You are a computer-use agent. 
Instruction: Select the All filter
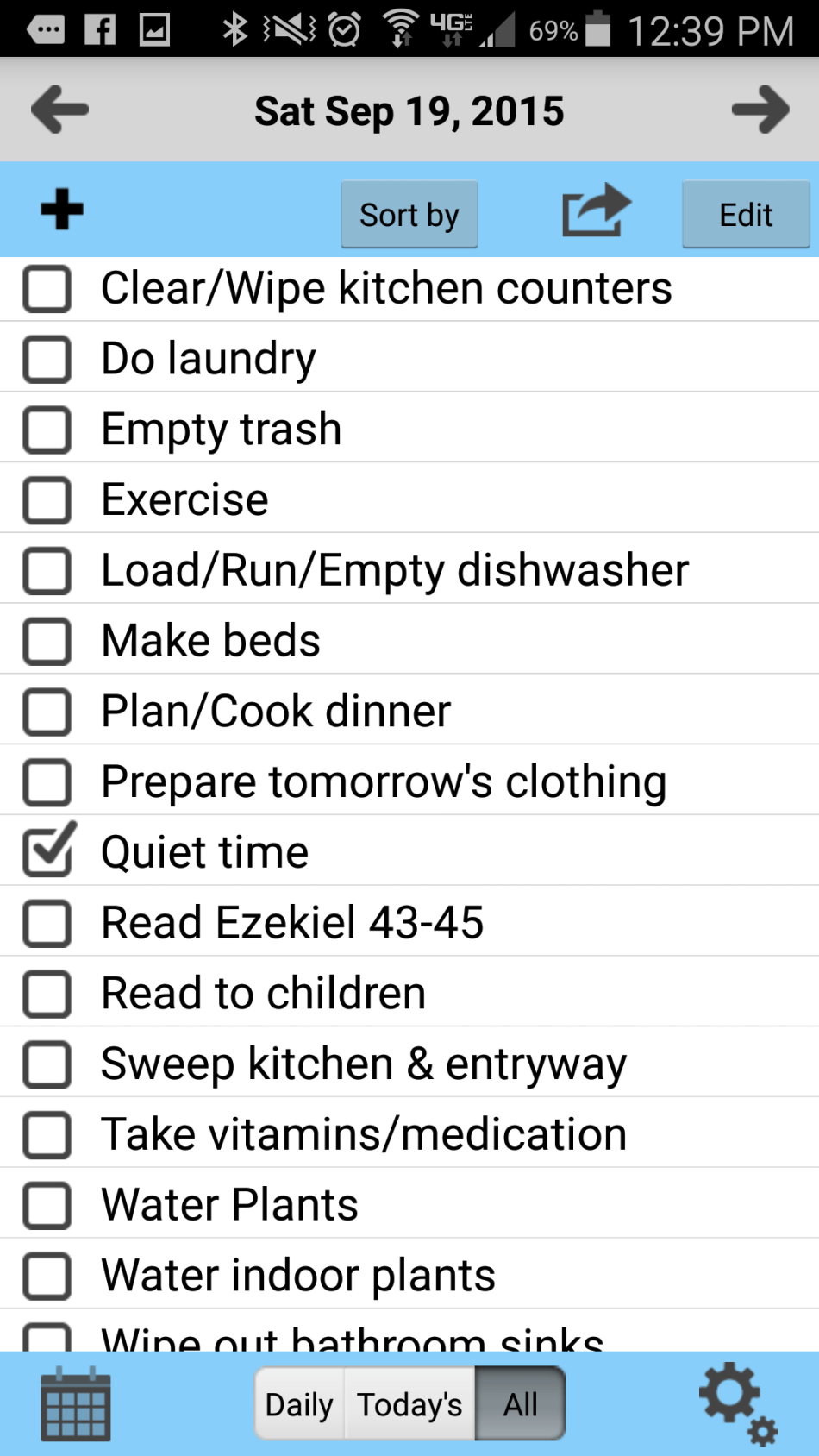520,1404
